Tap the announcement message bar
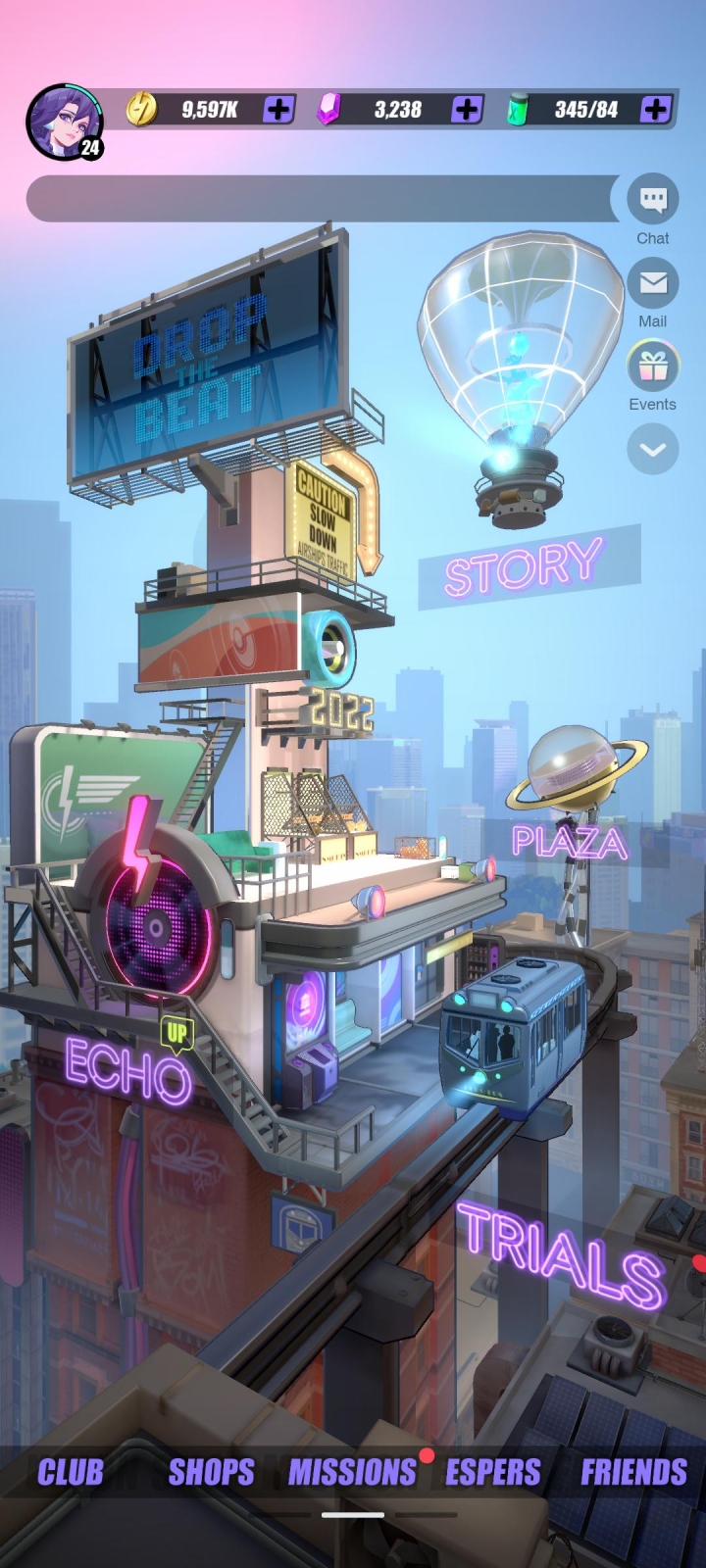 pos(324,199)
